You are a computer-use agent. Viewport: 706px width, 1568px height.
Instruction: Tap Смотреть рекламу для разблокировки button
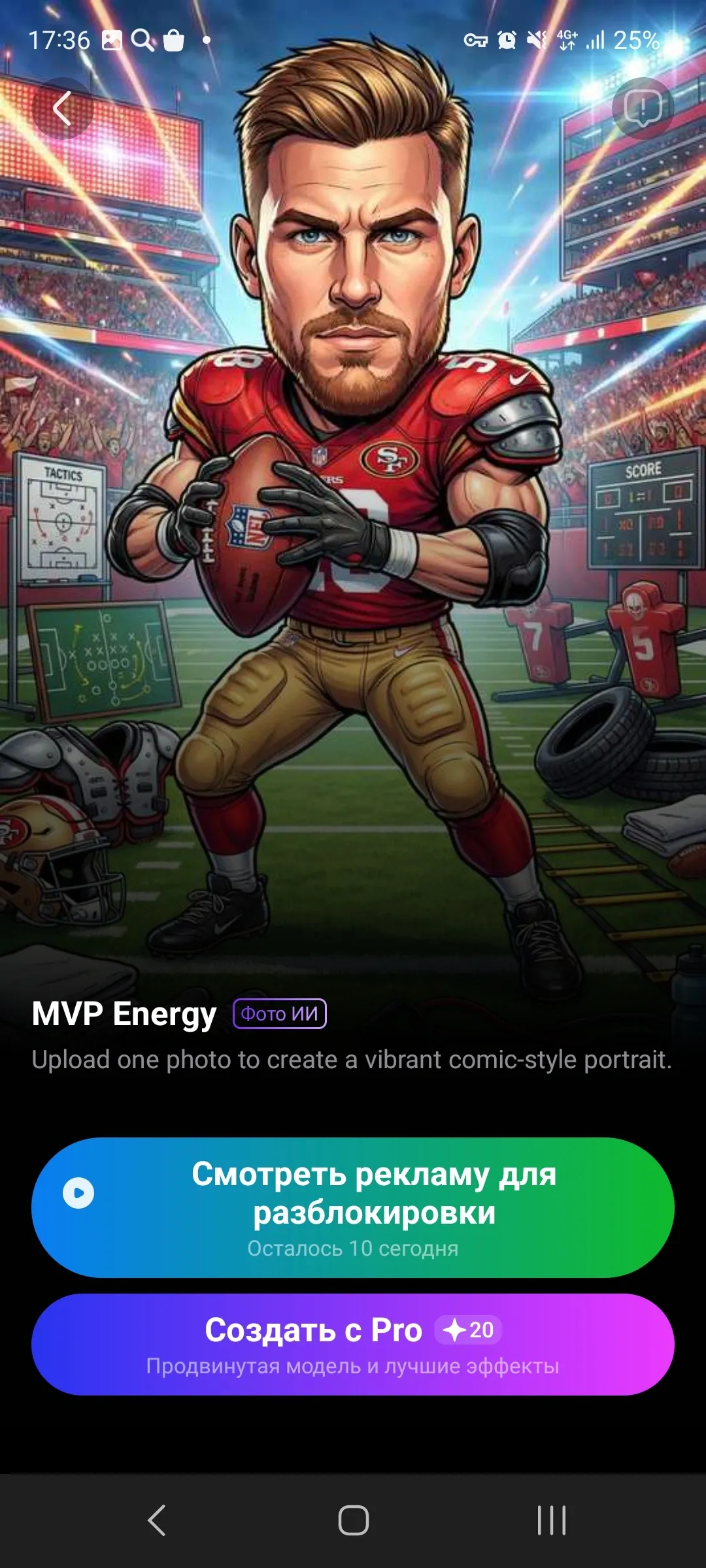[x=353, y=1207]
